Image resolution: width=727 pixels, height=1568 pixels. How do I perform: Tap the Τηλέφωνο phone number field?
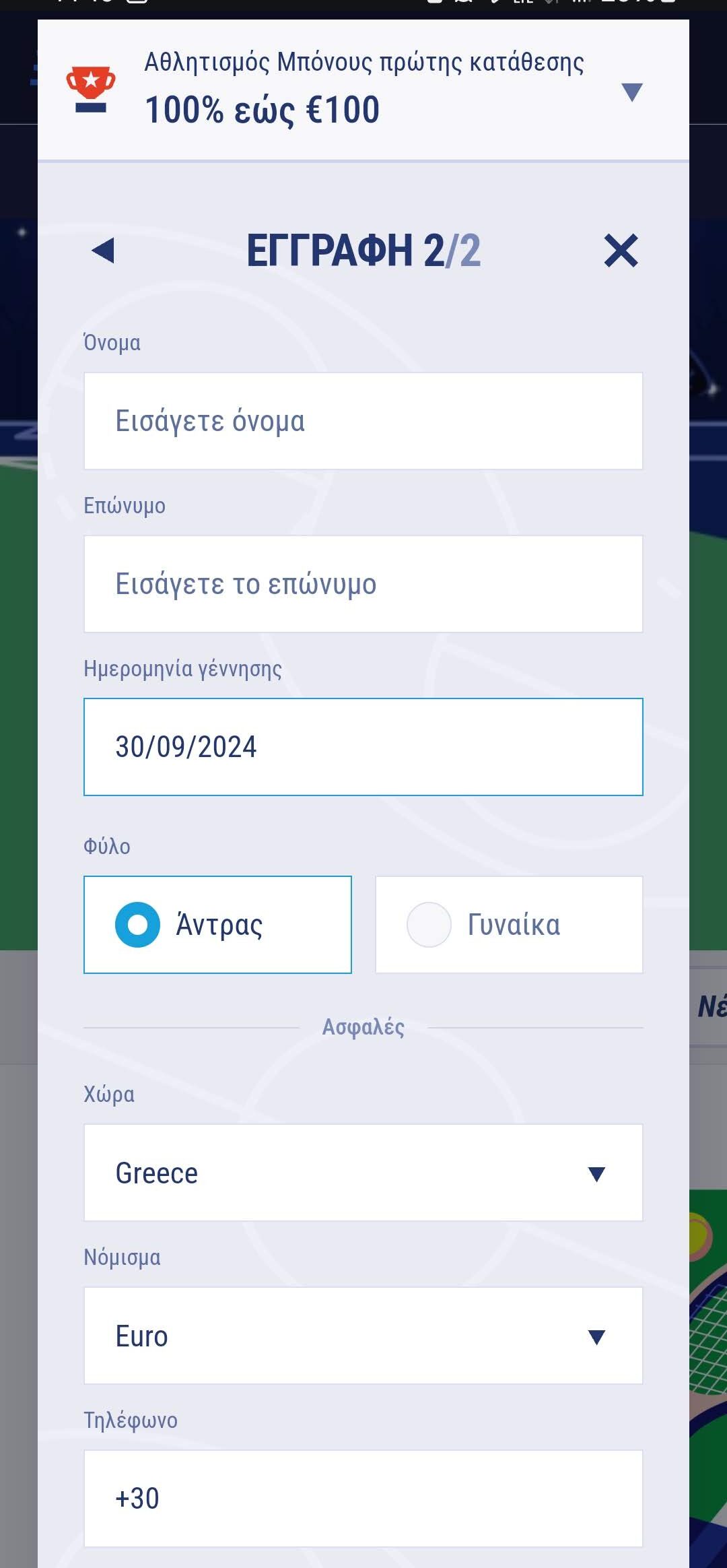pos(363,1499)
